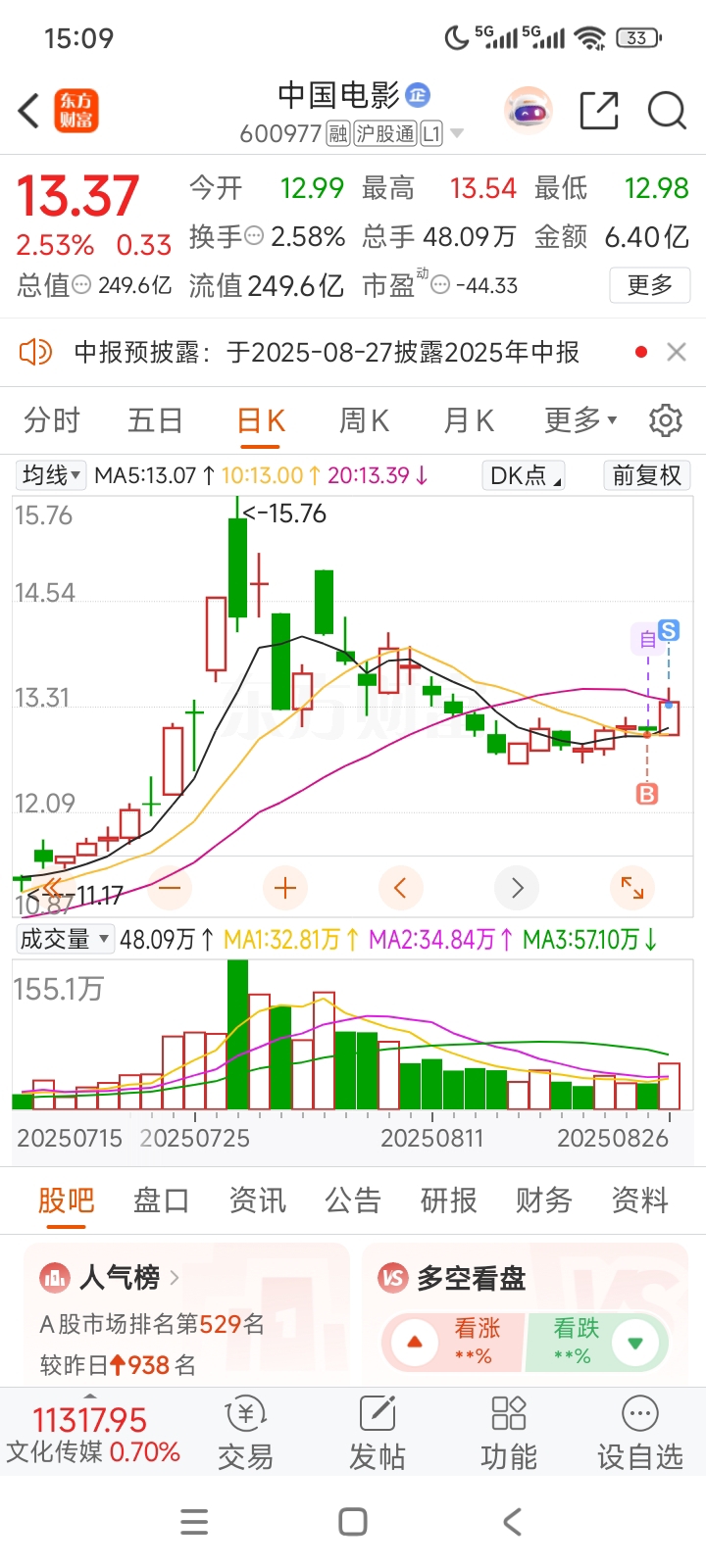Add stock via 设自选

click(640, 1433)
